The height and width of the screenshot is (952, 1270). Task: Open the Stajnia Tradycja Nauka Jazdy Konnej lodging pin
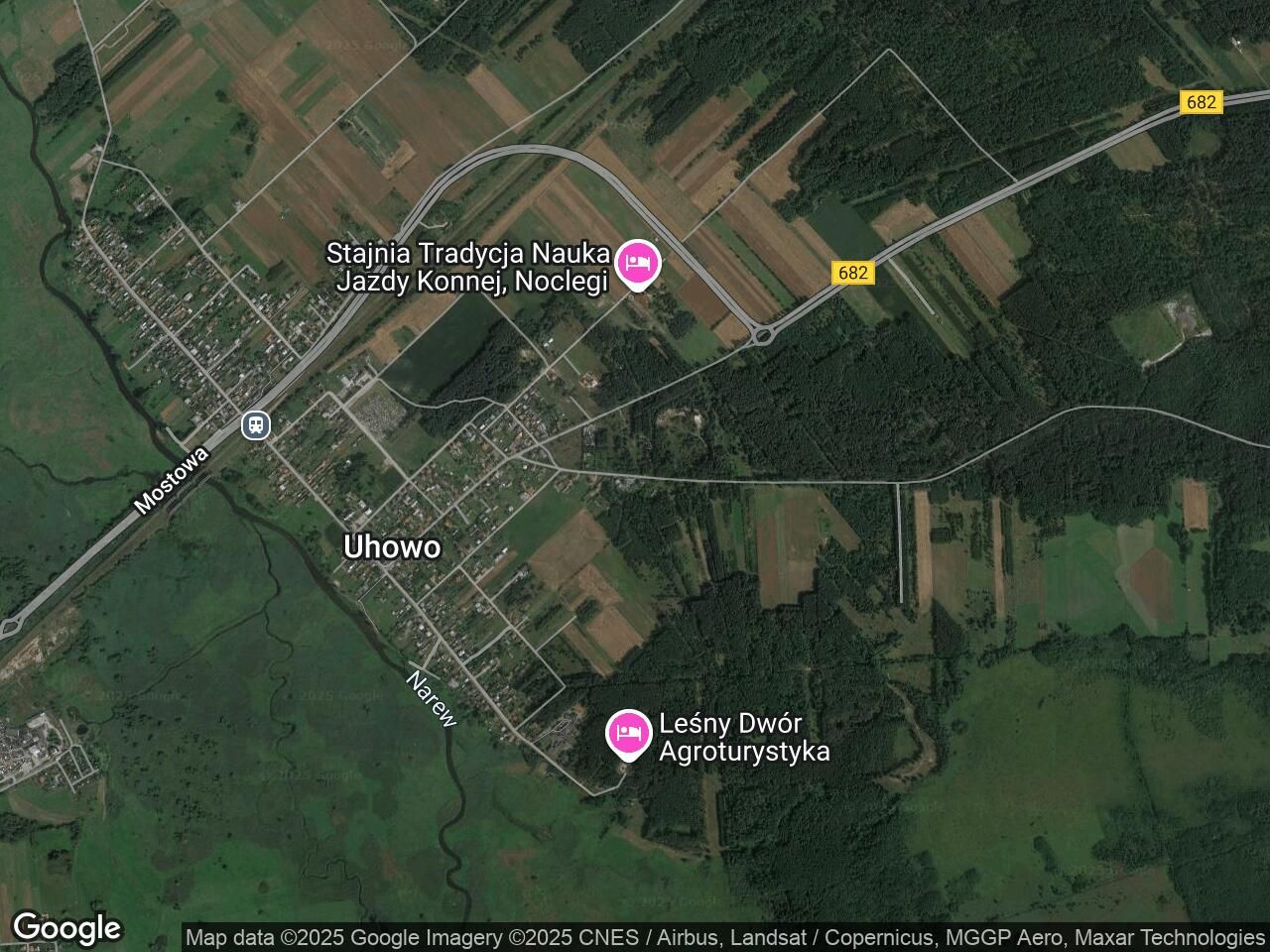pyautogui.click(x=637, y=264)
